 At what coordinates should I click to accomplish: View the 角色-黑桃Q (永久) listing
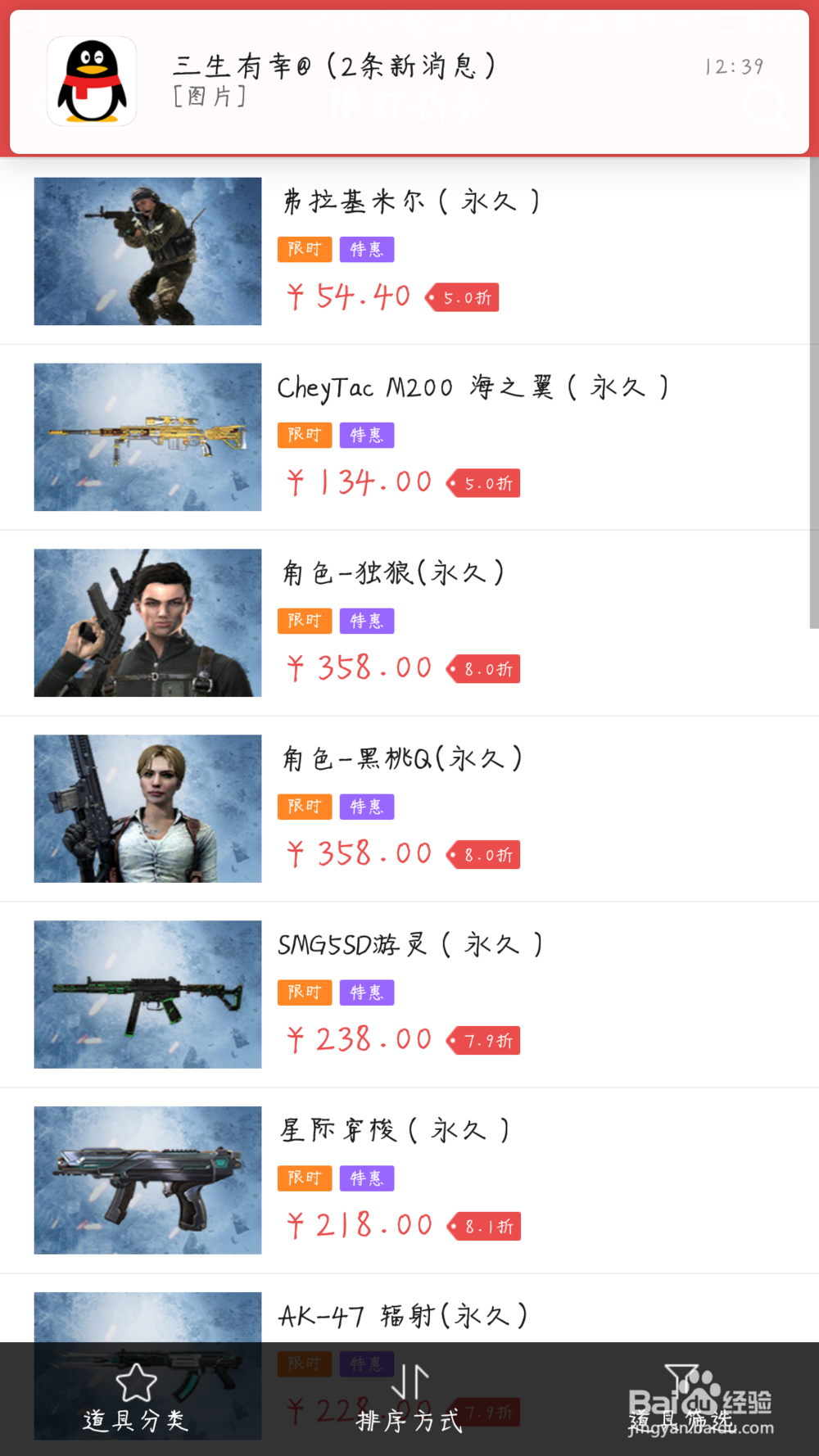409,809
